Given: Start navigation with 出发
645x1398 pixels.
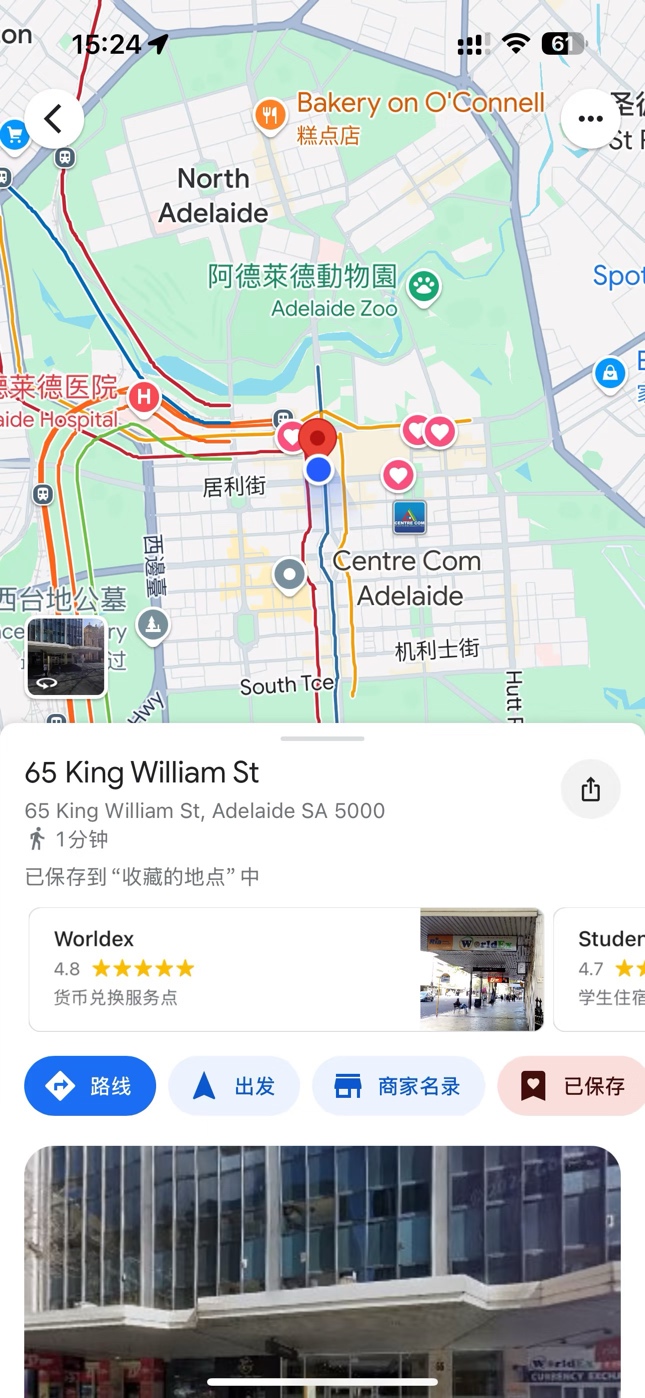Looking at the screenshot, I should [x=234, y=1086].
